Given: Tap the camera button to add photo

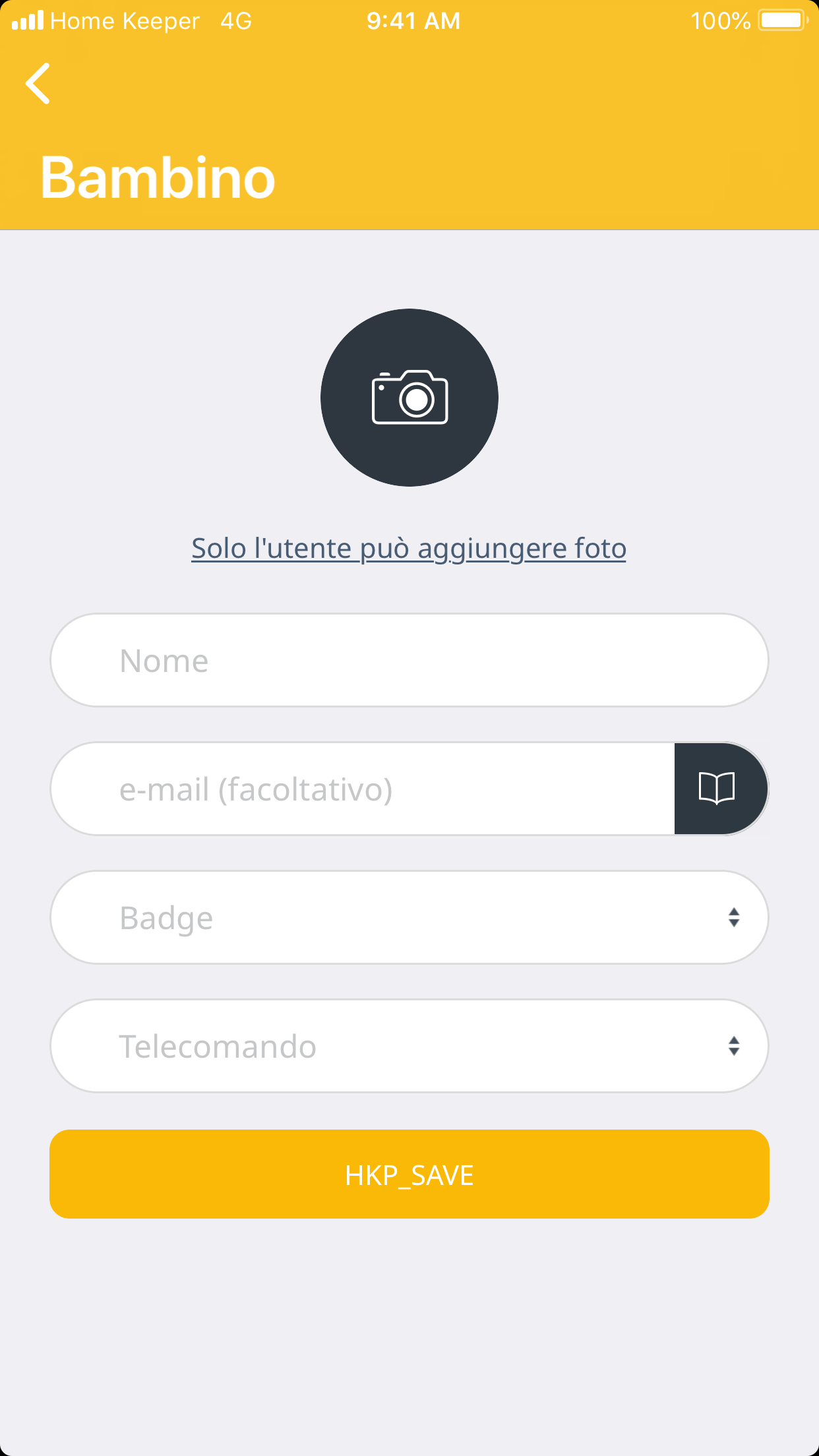Looking at the screenshot, I should coord(409,398).
